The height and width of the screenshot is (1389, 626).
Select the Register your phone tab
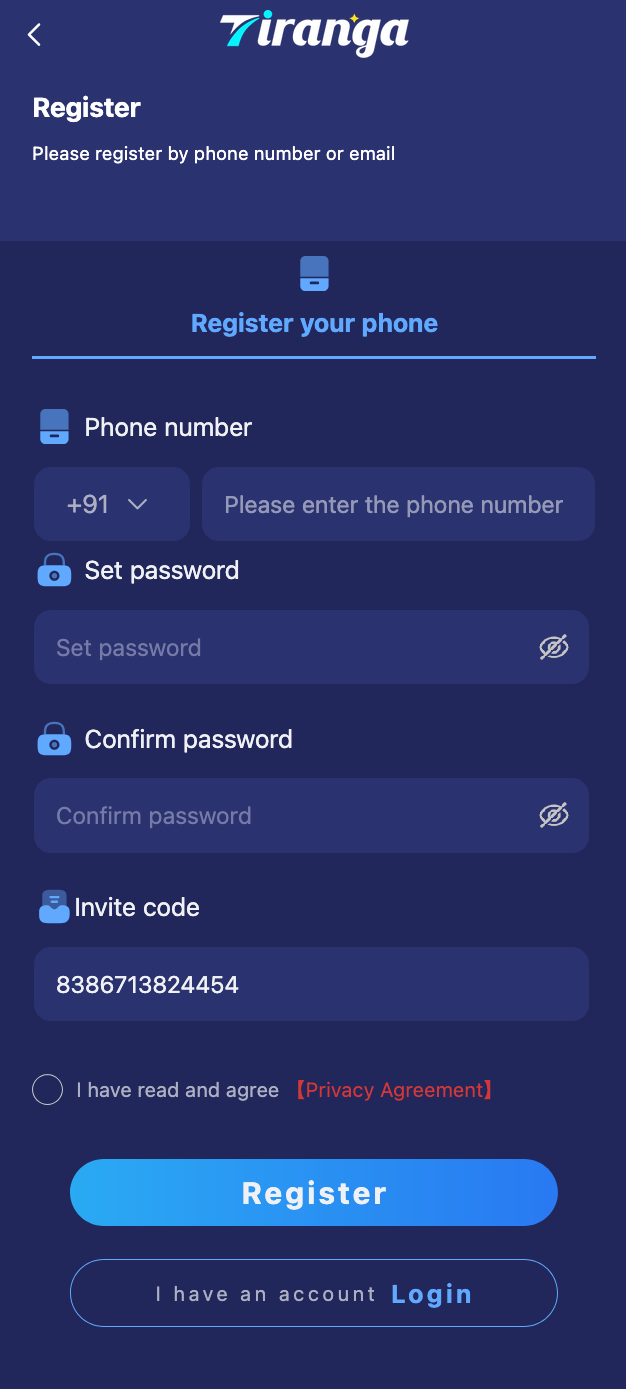[314, 322]
